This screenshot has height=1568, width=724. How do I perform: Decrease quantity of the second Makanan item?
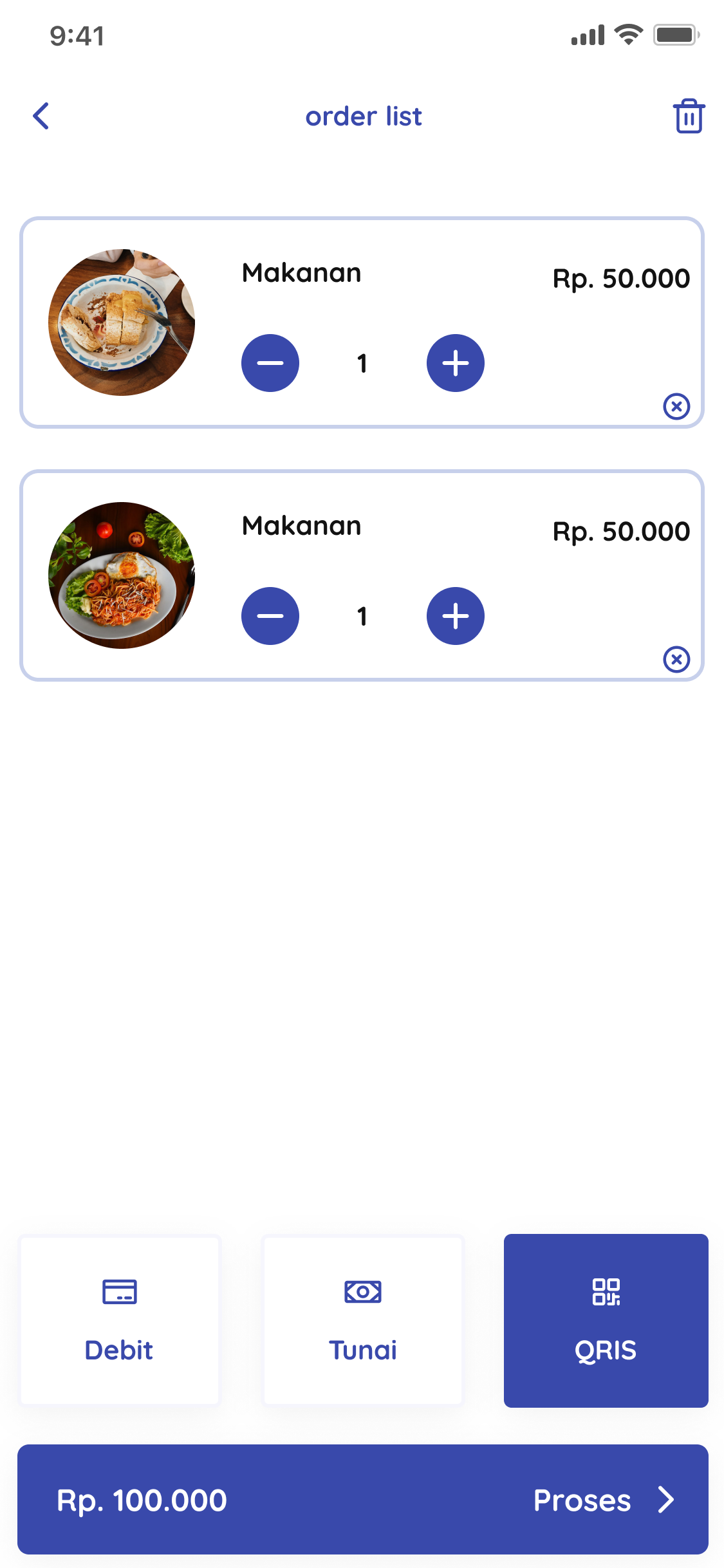[270, 615]
